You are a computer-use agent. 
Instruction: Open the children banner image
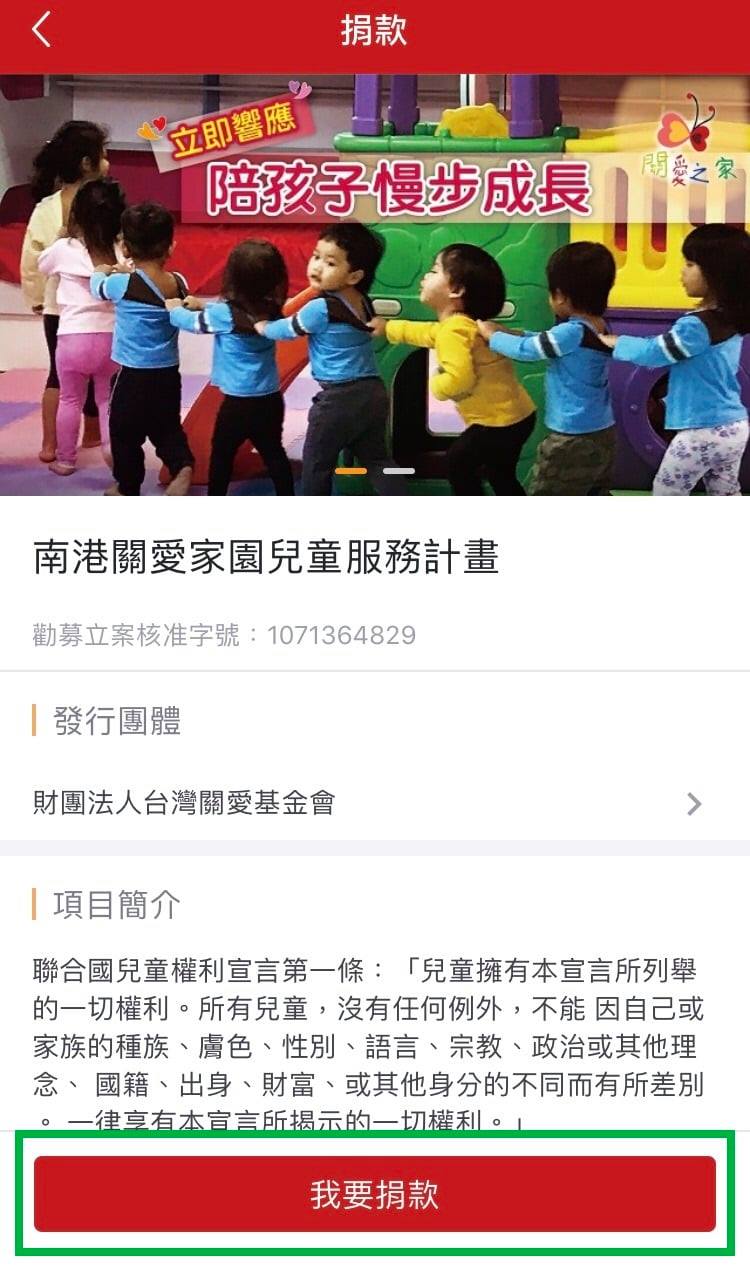(x=375, y=285)
